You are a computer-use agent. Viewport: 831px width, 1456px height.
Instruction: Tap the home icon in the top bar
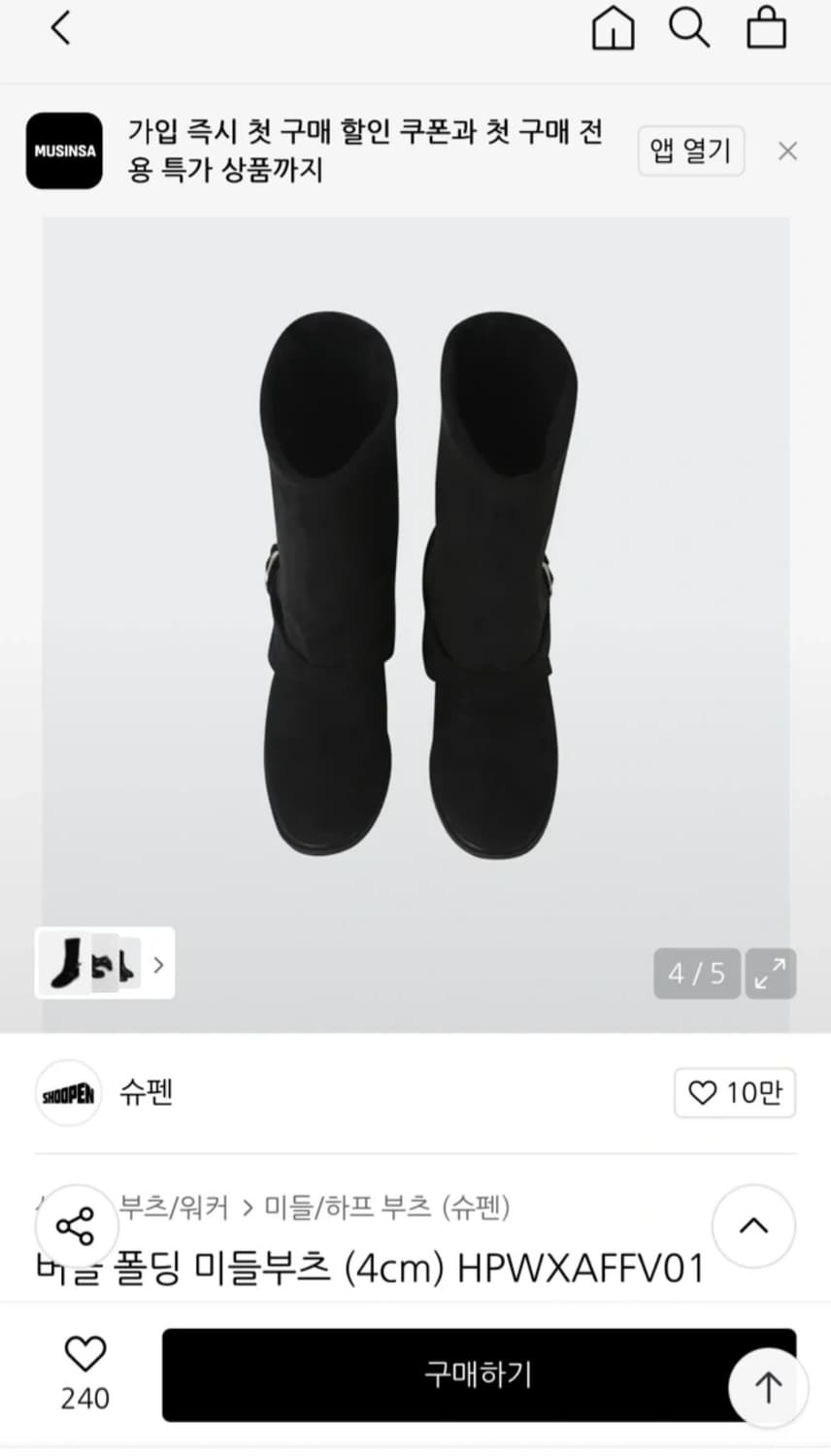pos(613,28)
